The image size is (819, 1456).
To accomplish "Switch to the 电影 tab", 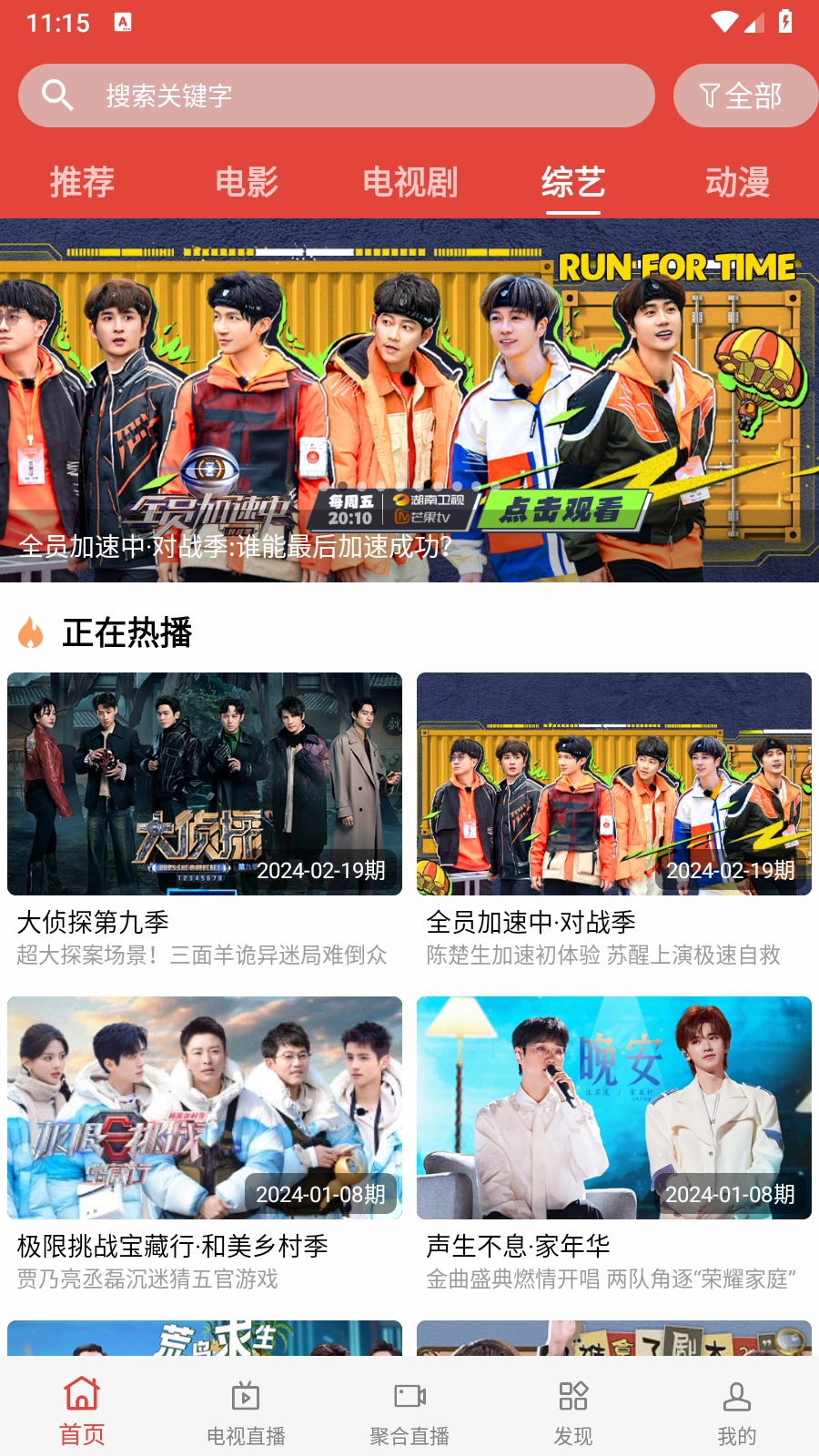I will tap(246, 182).
